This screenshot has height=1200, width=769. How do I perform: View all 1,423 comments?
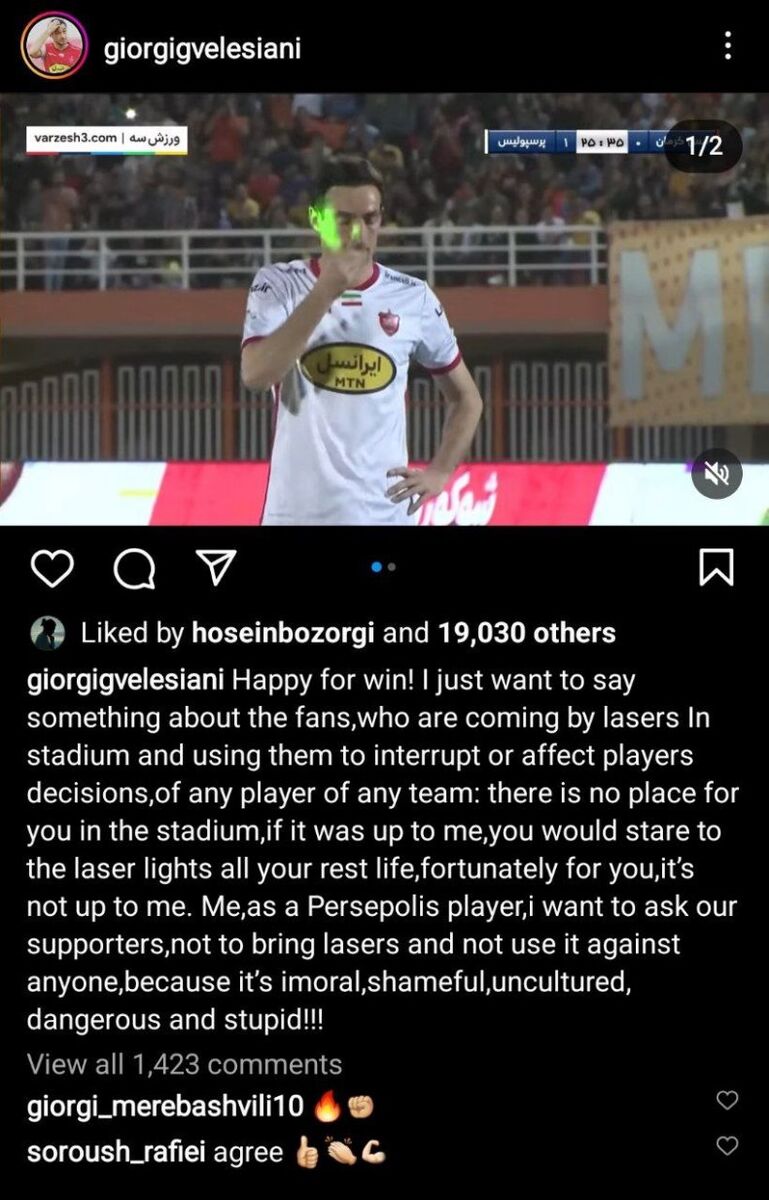click(x=184, y=1064)
